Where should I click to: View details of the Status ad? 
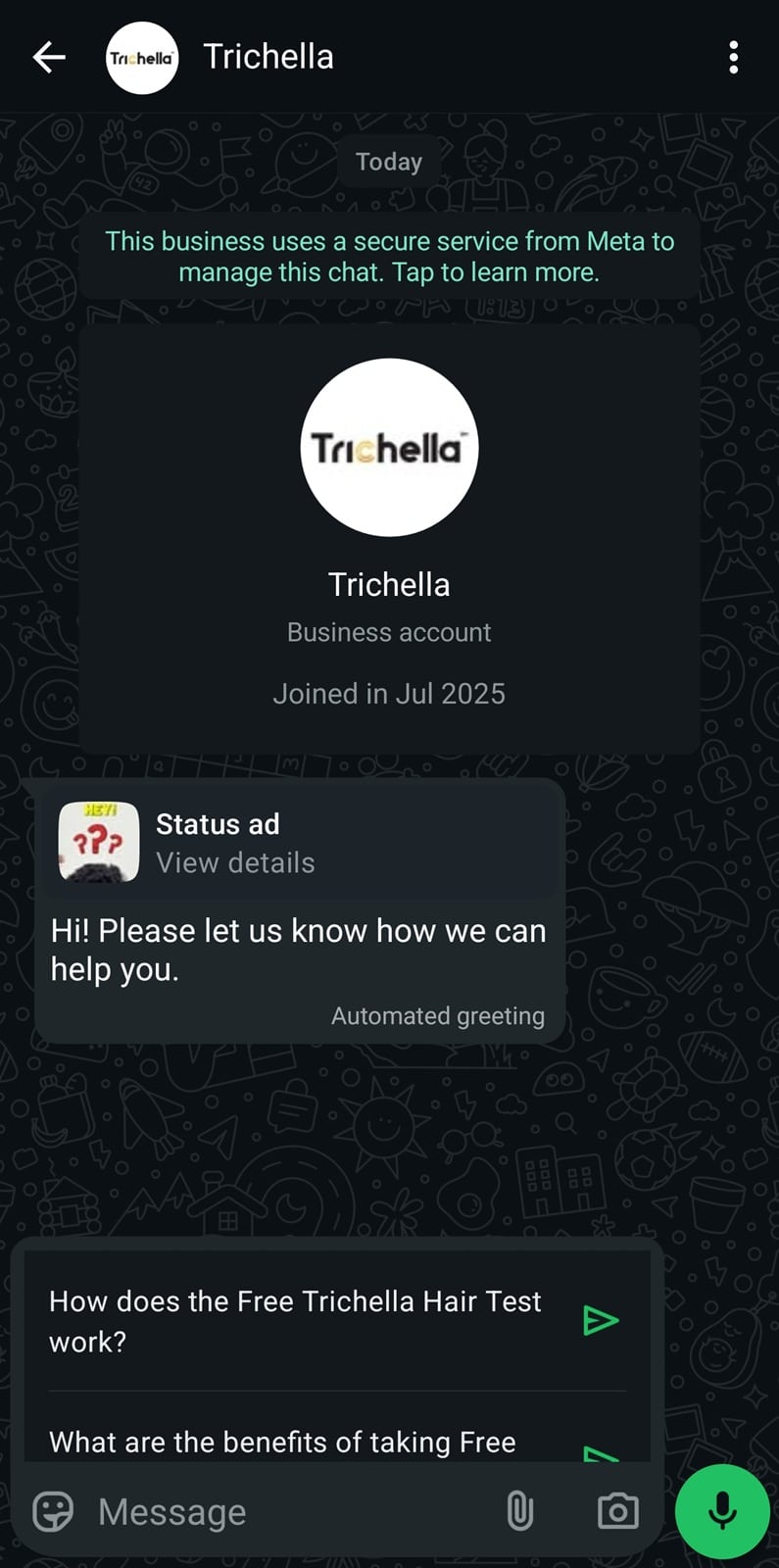pos(235,862)
